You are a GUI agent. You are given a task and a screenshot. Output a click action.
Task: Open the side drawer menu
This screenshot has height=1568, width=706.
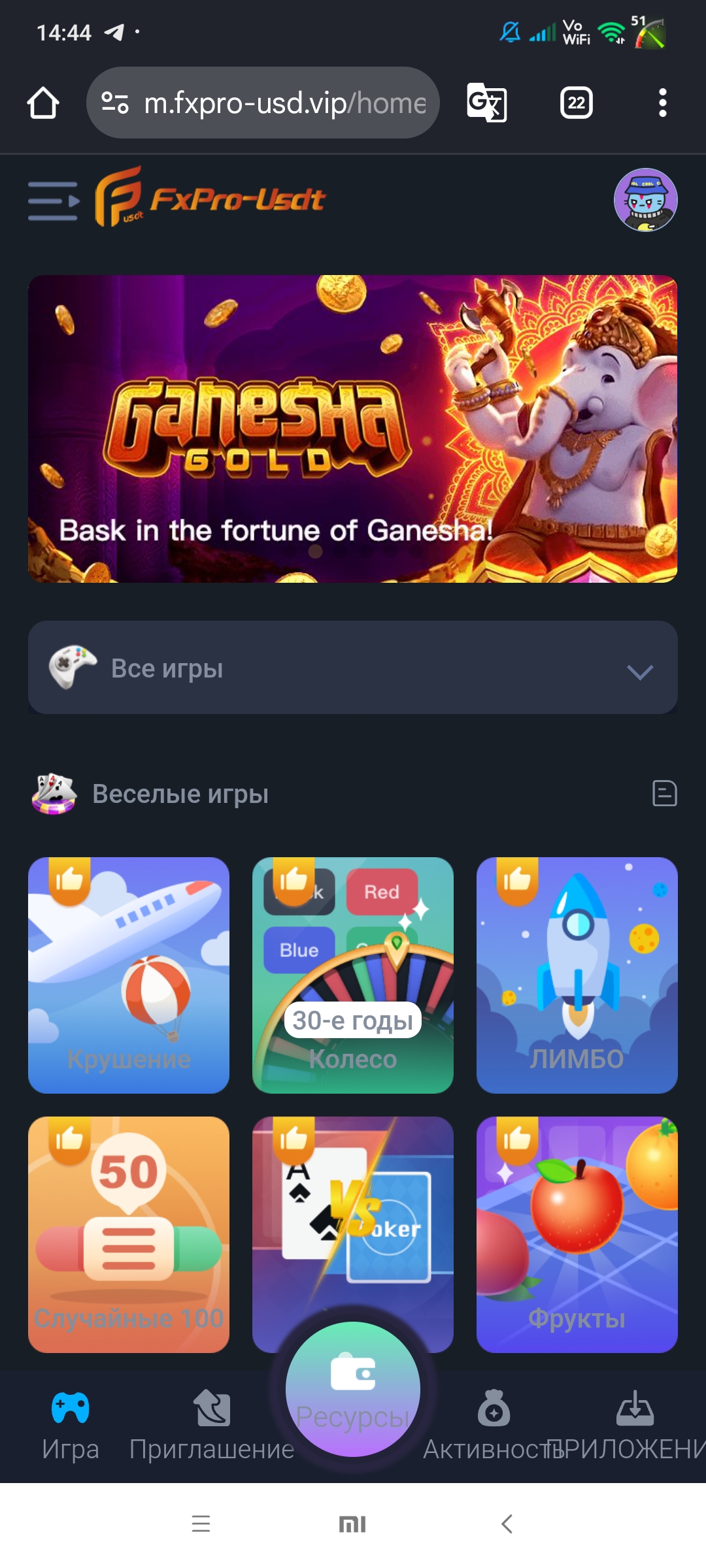tap(54, 201)
